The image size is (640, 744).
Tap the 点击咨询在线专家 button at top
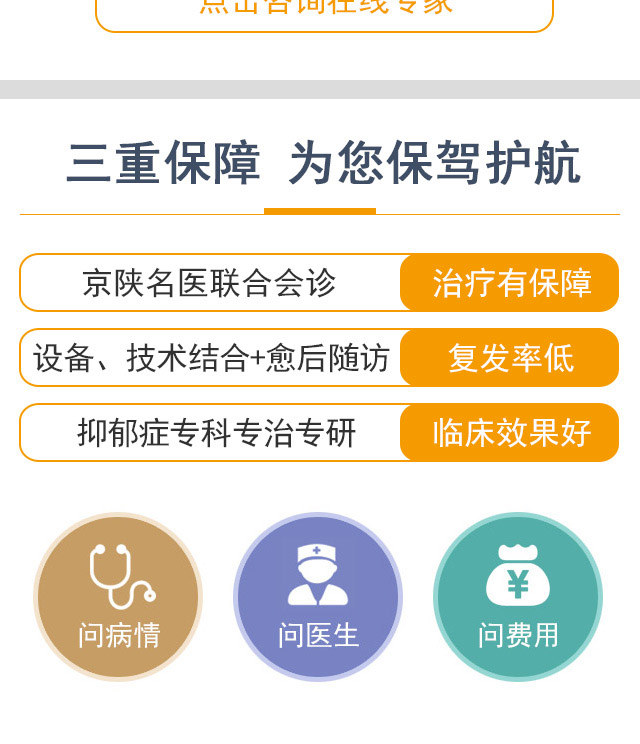pyautogui.click(x=324, y=10)
